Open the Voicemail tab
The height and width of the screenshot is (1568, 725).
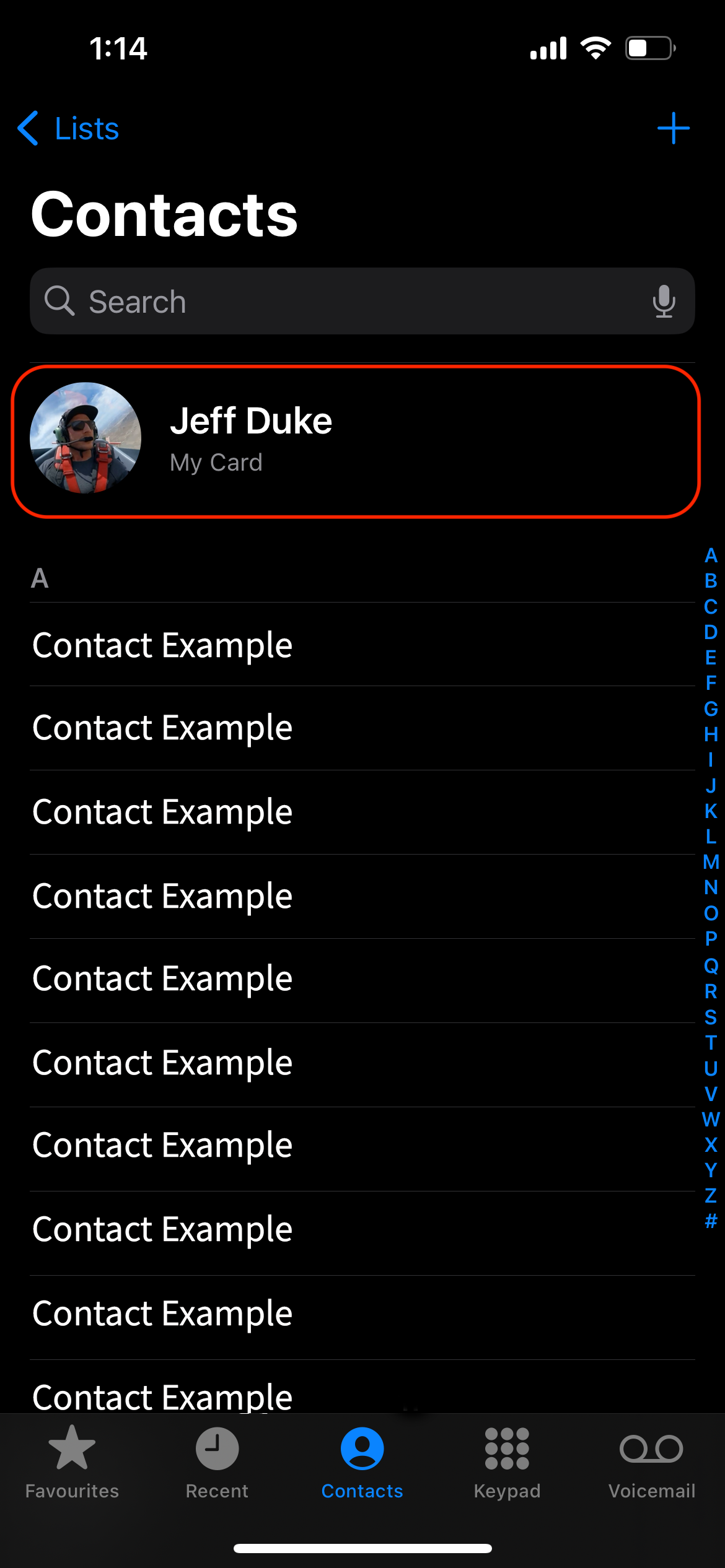pos(651,1463)
